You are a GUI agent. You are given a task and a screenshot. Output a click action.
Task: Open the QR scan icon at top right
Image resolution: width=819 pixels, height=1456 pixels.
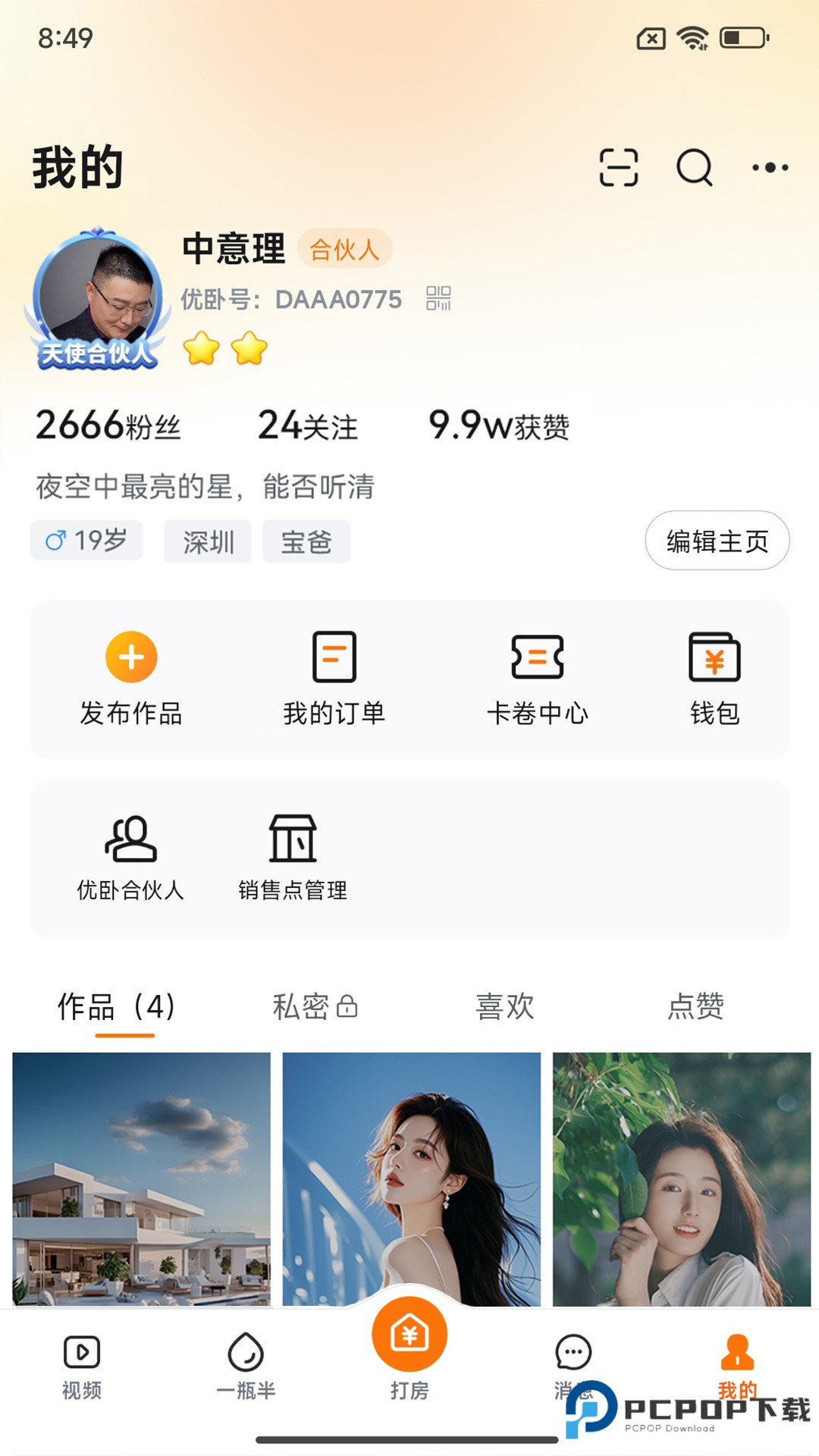pos(620,167)
